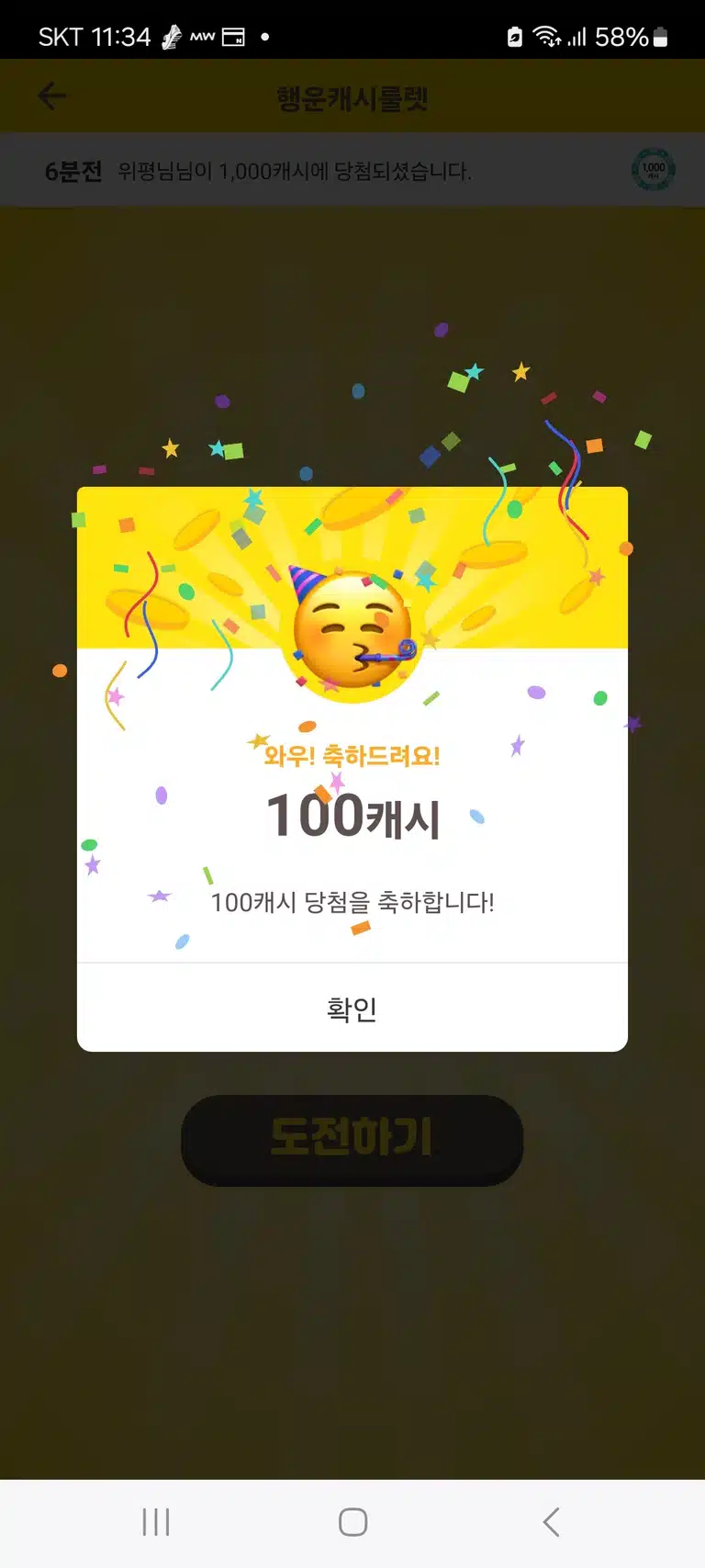705x1568 pixels.
Task: Tap the system back button
Action: pyautogui.click(x=551, y=1522)
